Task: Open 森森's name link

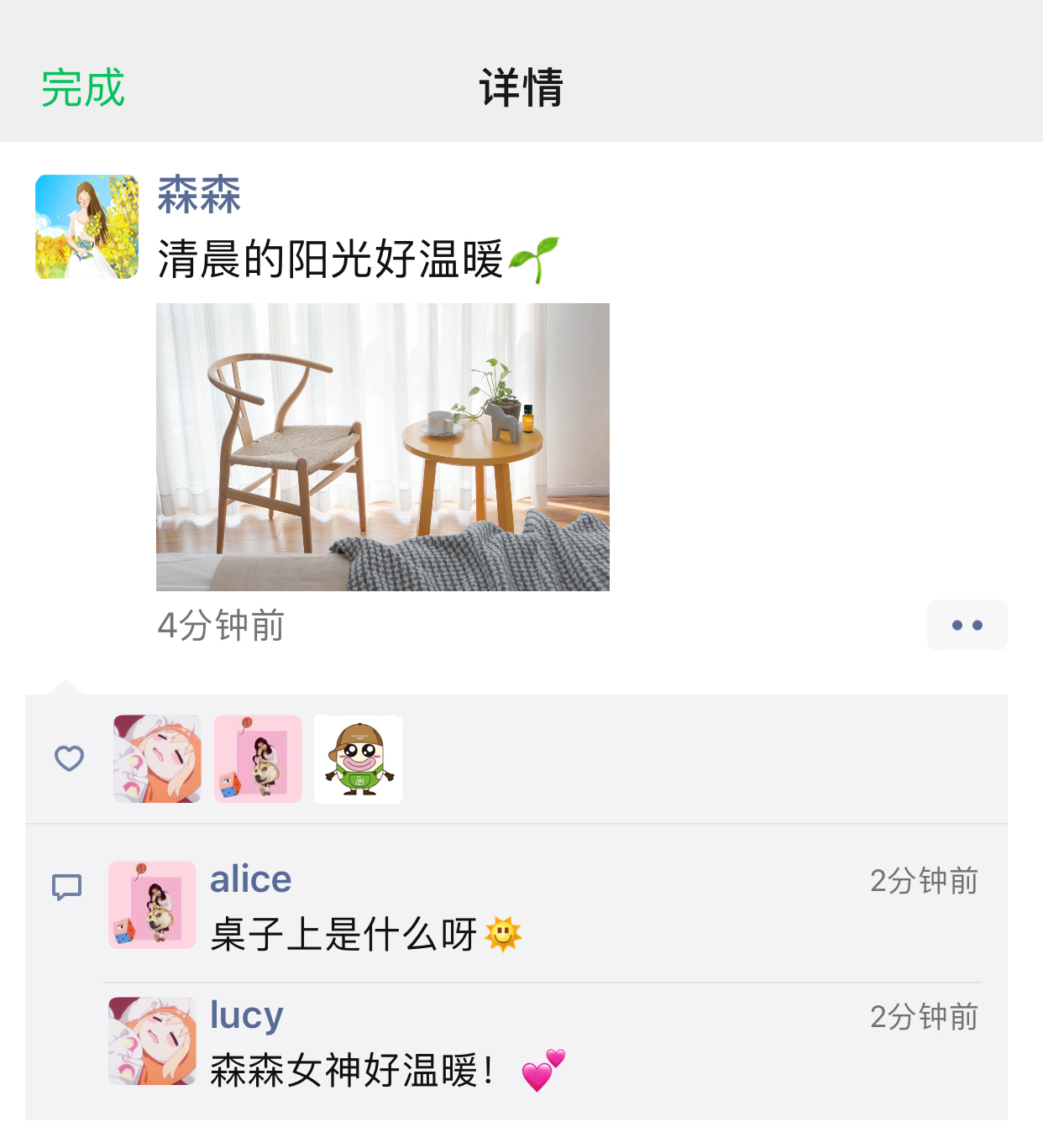Action: pyautogui.click(x=199, y=195)
